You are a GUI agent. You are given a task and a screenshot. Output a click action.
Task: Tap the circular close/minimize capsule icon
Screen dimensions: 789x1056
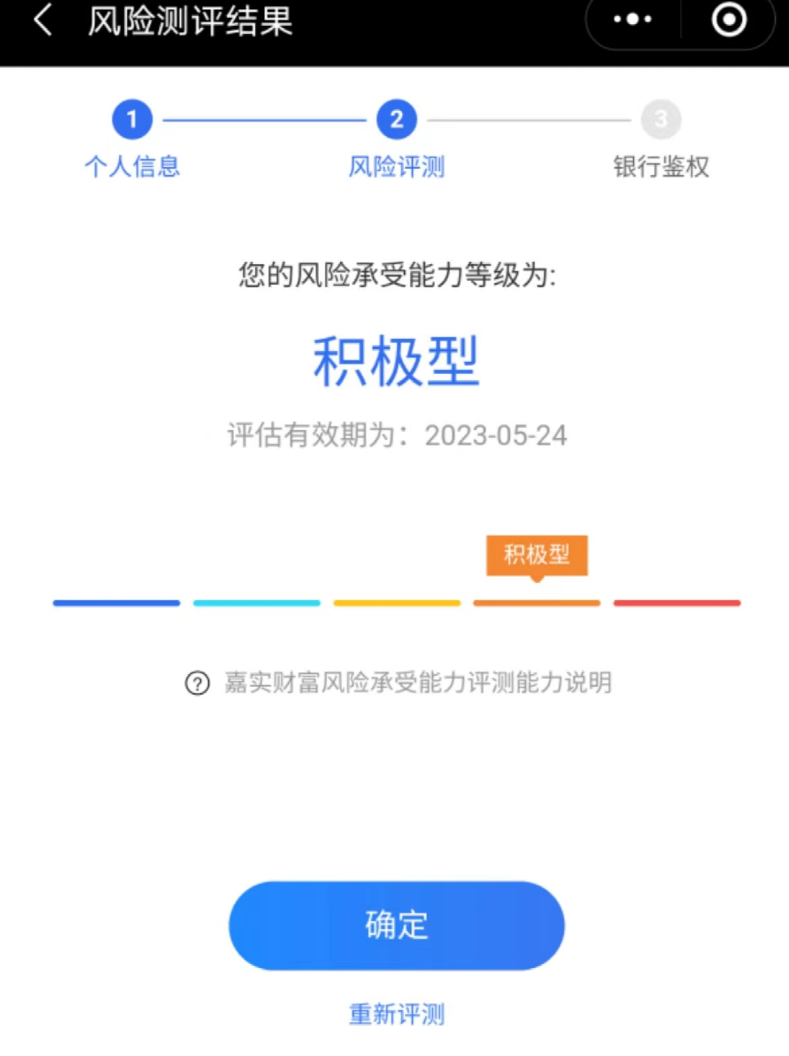[729, 21]
